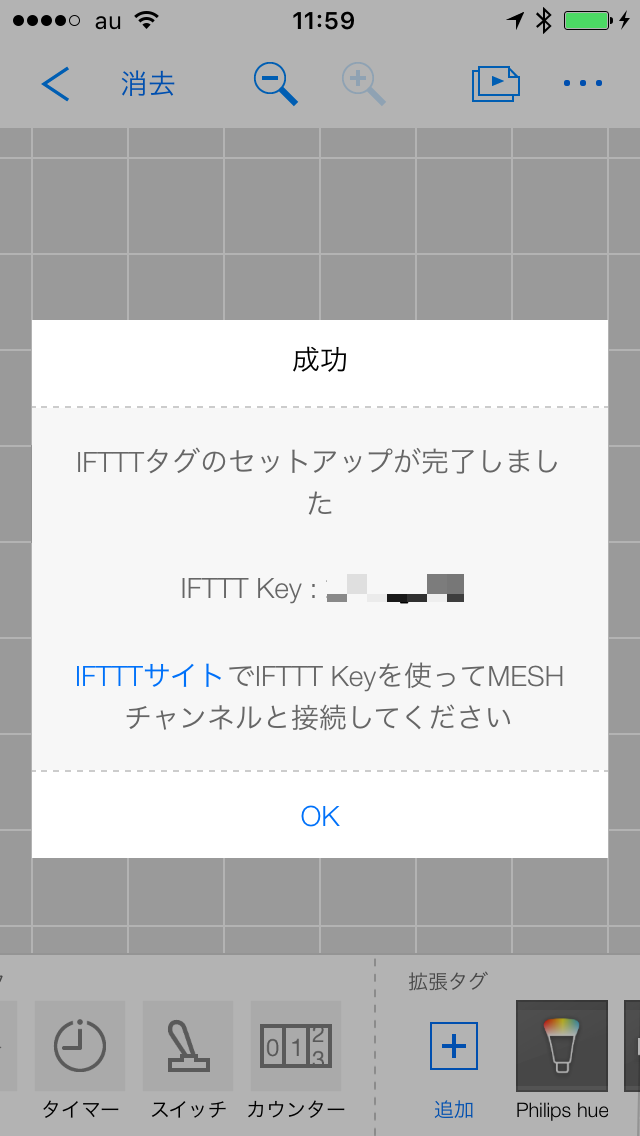Open the IFTTTサイト link
Screen dimensions: 640x1136
(x=149, y=676)
